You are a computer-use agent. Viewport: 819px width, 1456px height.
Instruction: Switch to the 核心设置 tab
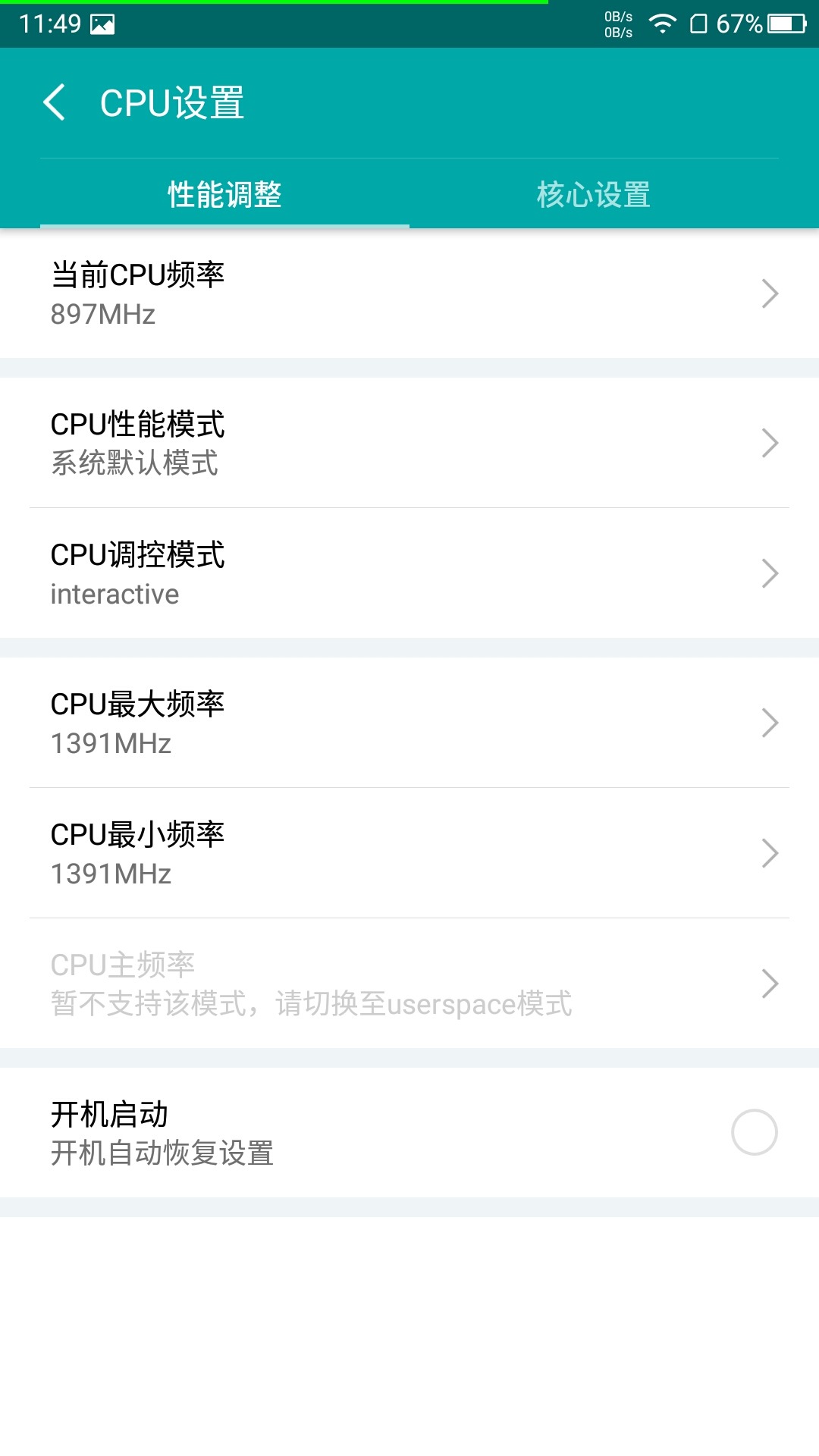[x=594, y=194]
